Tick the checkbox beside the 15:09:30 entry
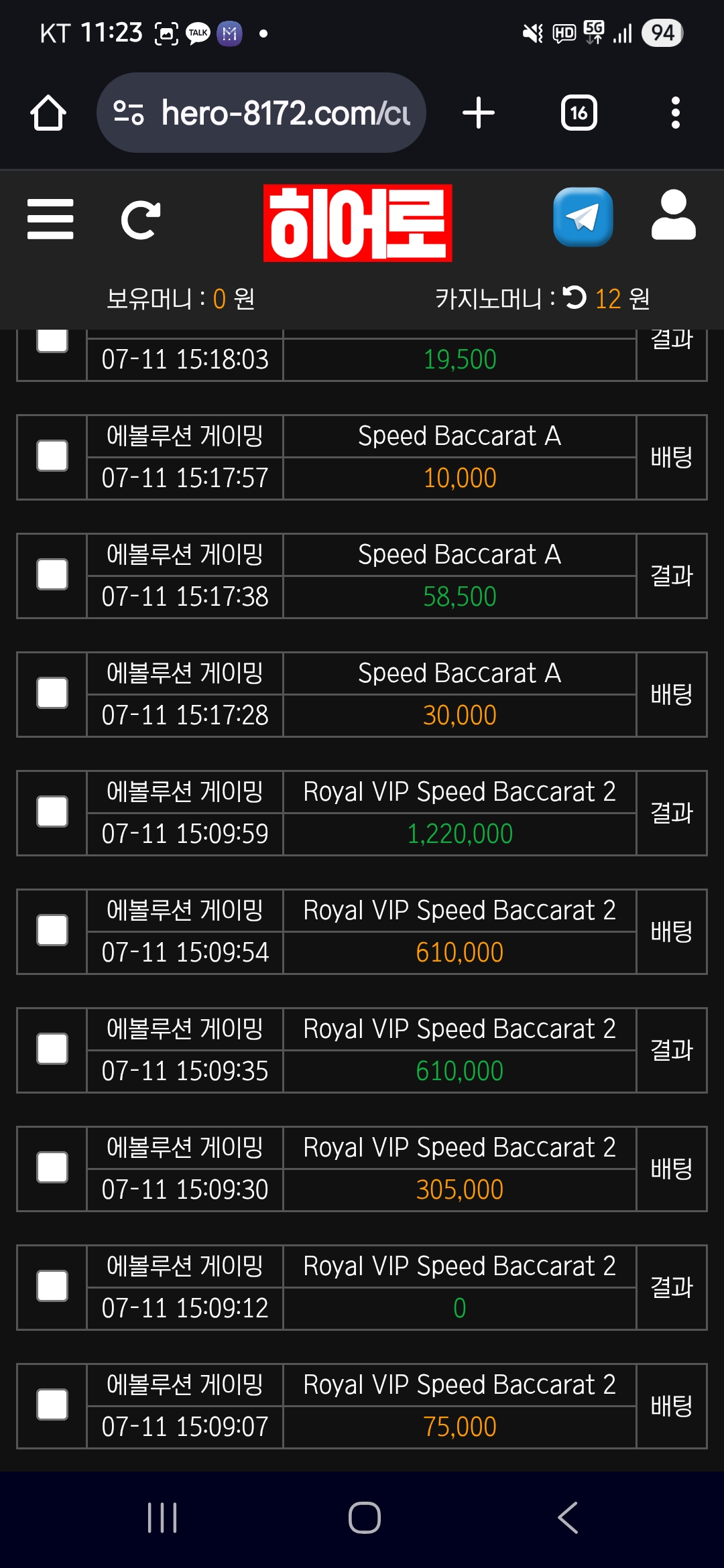 click(x=52, y=1168)
